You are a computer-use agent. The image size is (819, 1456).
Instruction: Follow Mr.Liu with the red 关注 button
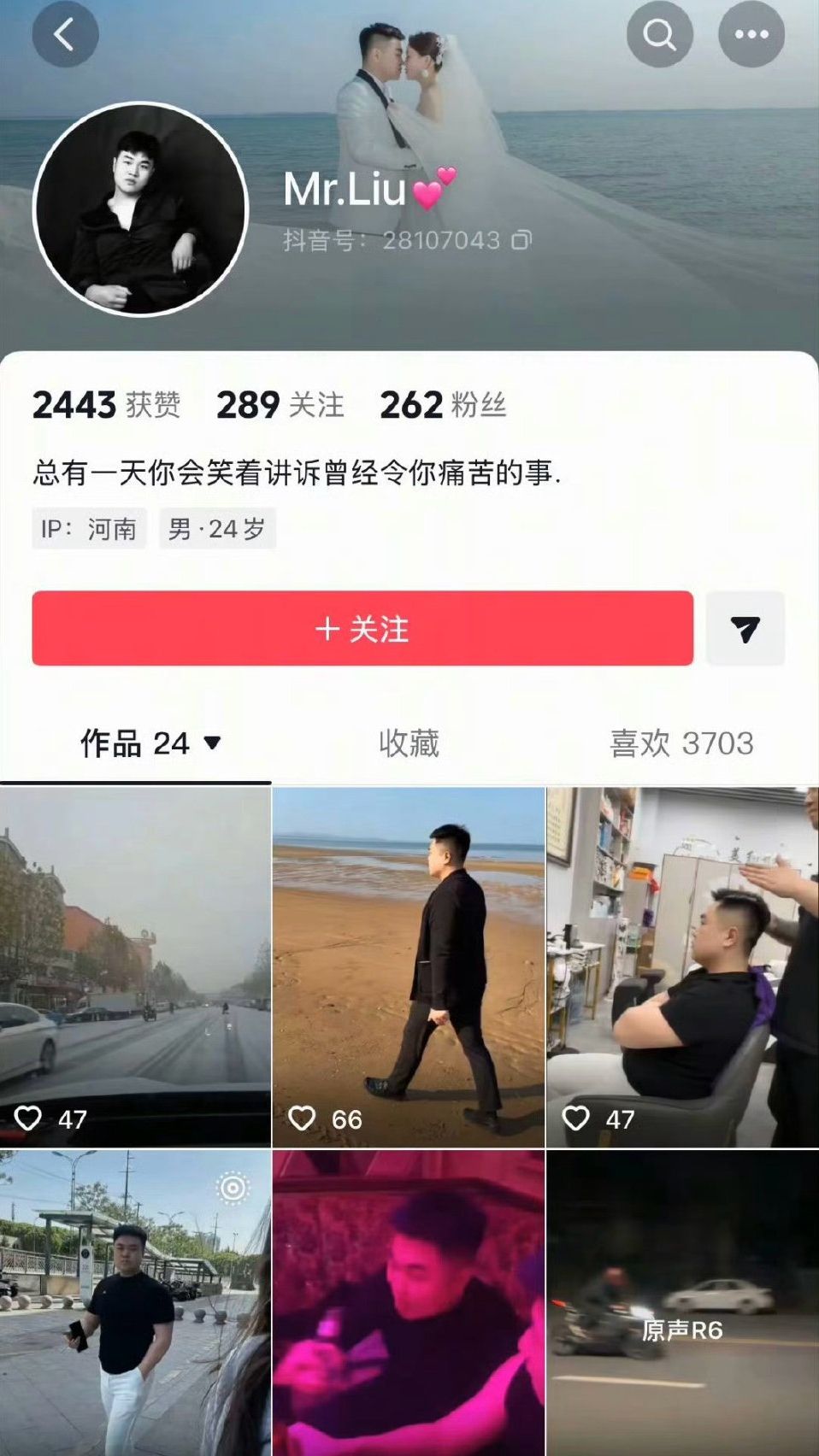click(x=362, y=629)
